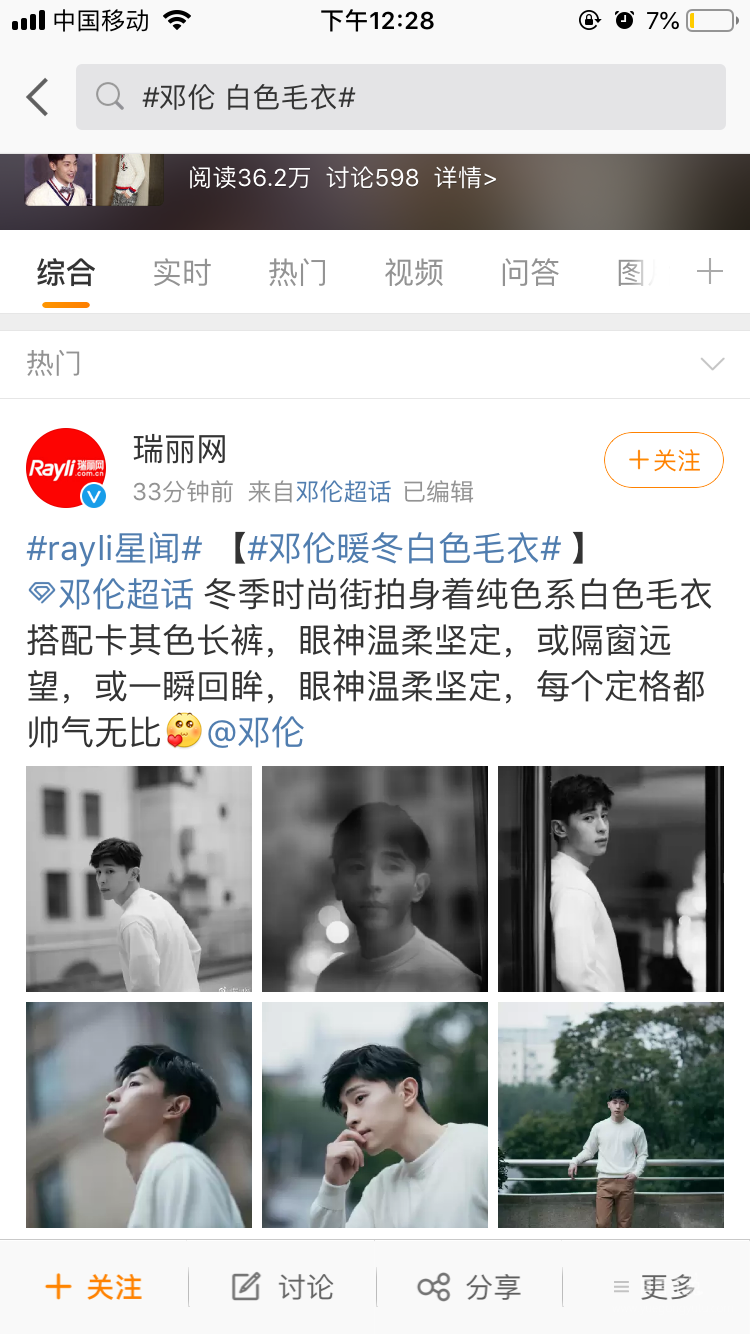Viewport: 750px width, 1334px height.
Task: Open the 详情> topic details link
Action: tap(465, 179)
